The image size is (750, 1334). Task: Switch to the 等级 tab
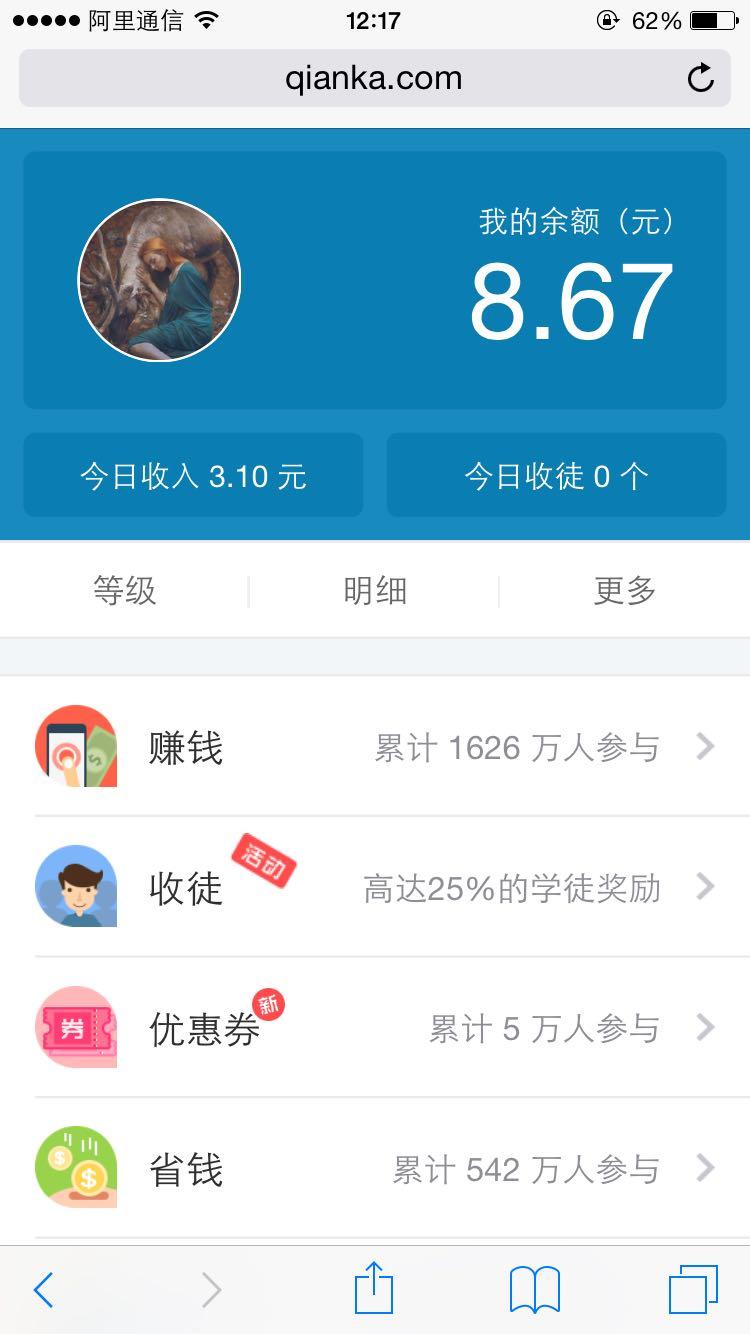(x=126, y=591)
